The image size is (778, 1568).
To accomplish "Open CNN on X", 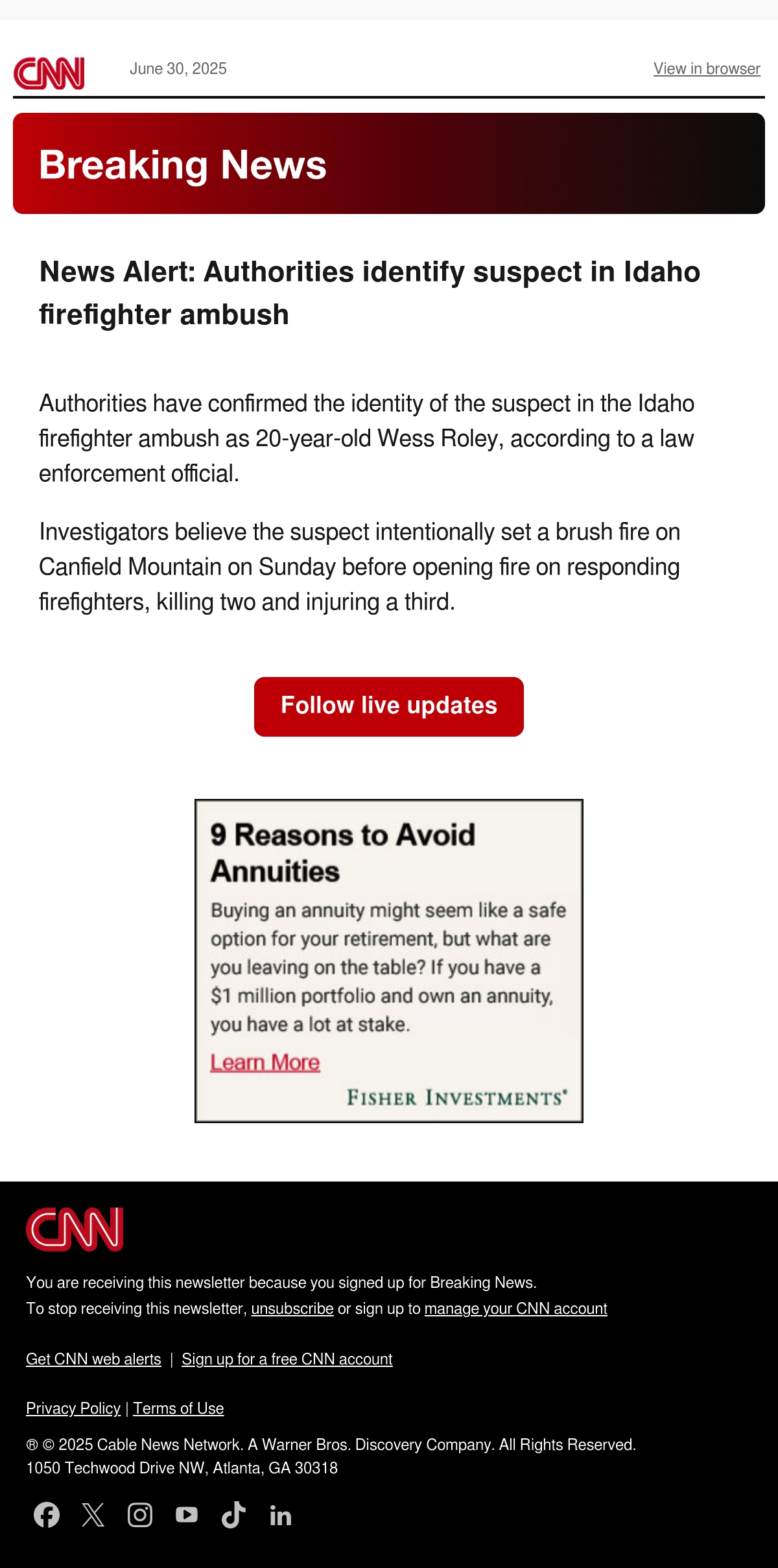I will pos(93,1515).
